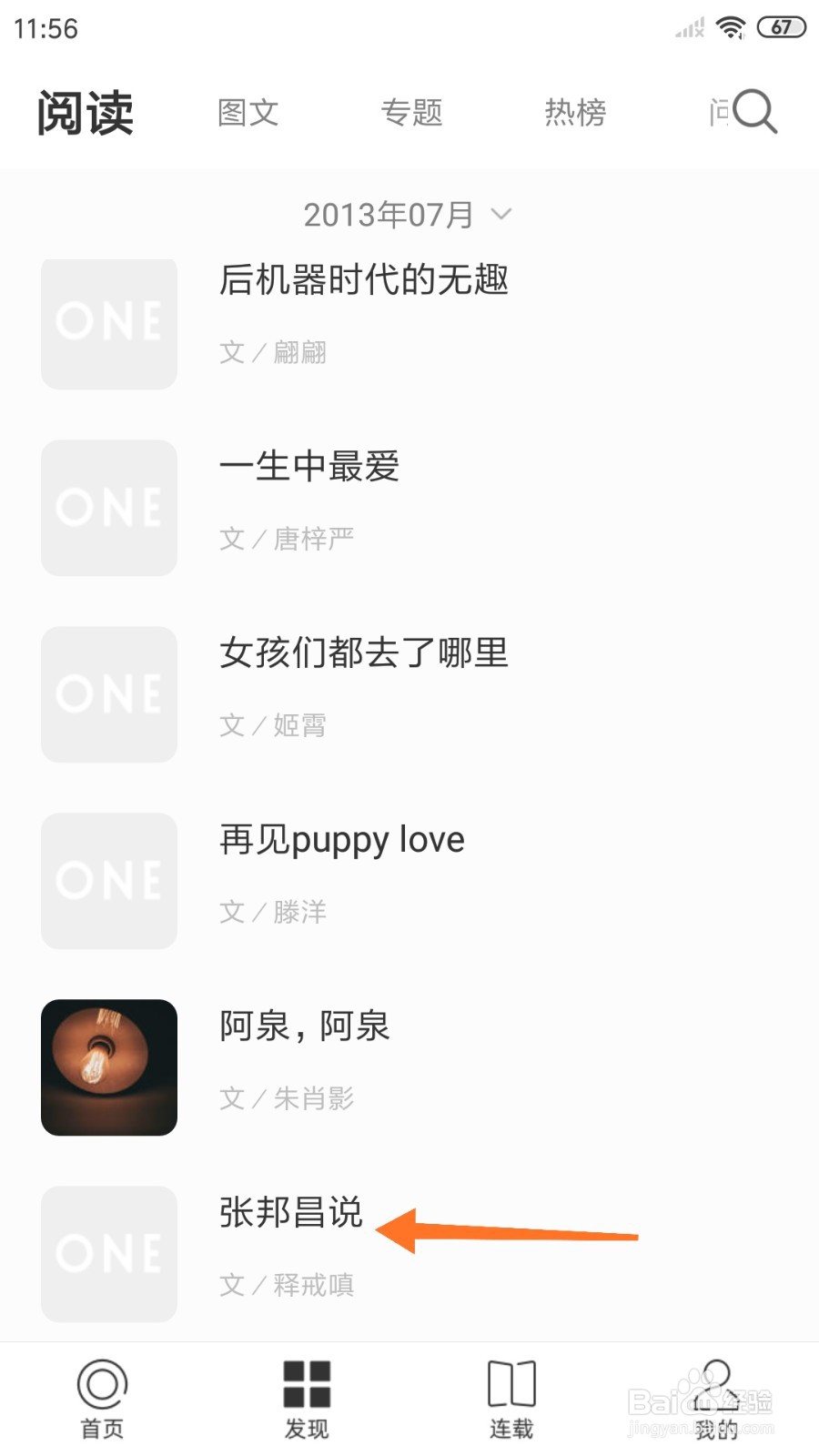Tap the battery level indicator

click(780, 27)
